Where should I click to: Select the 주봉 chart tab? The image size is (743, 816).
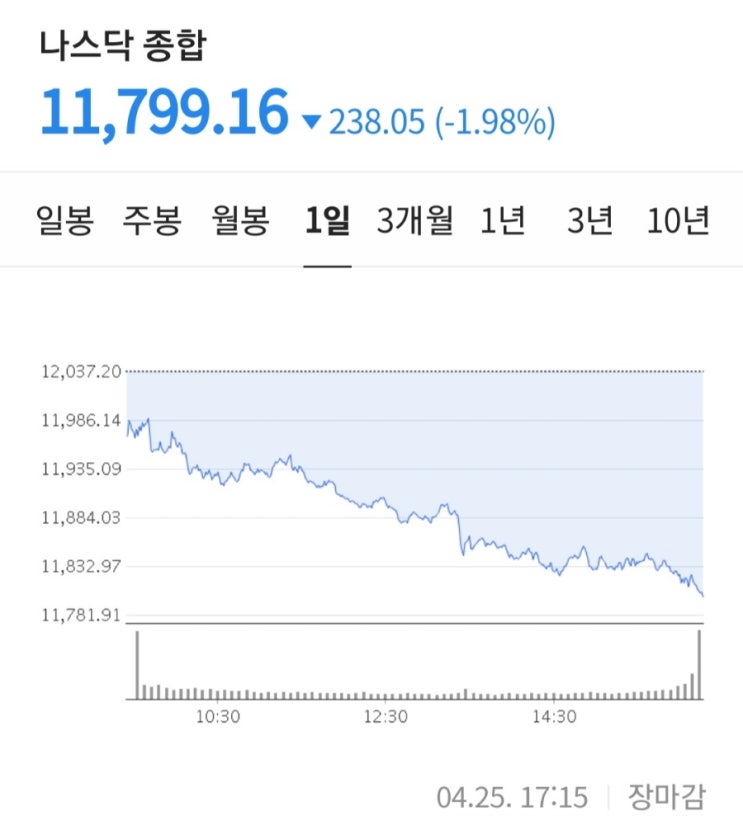152,220
